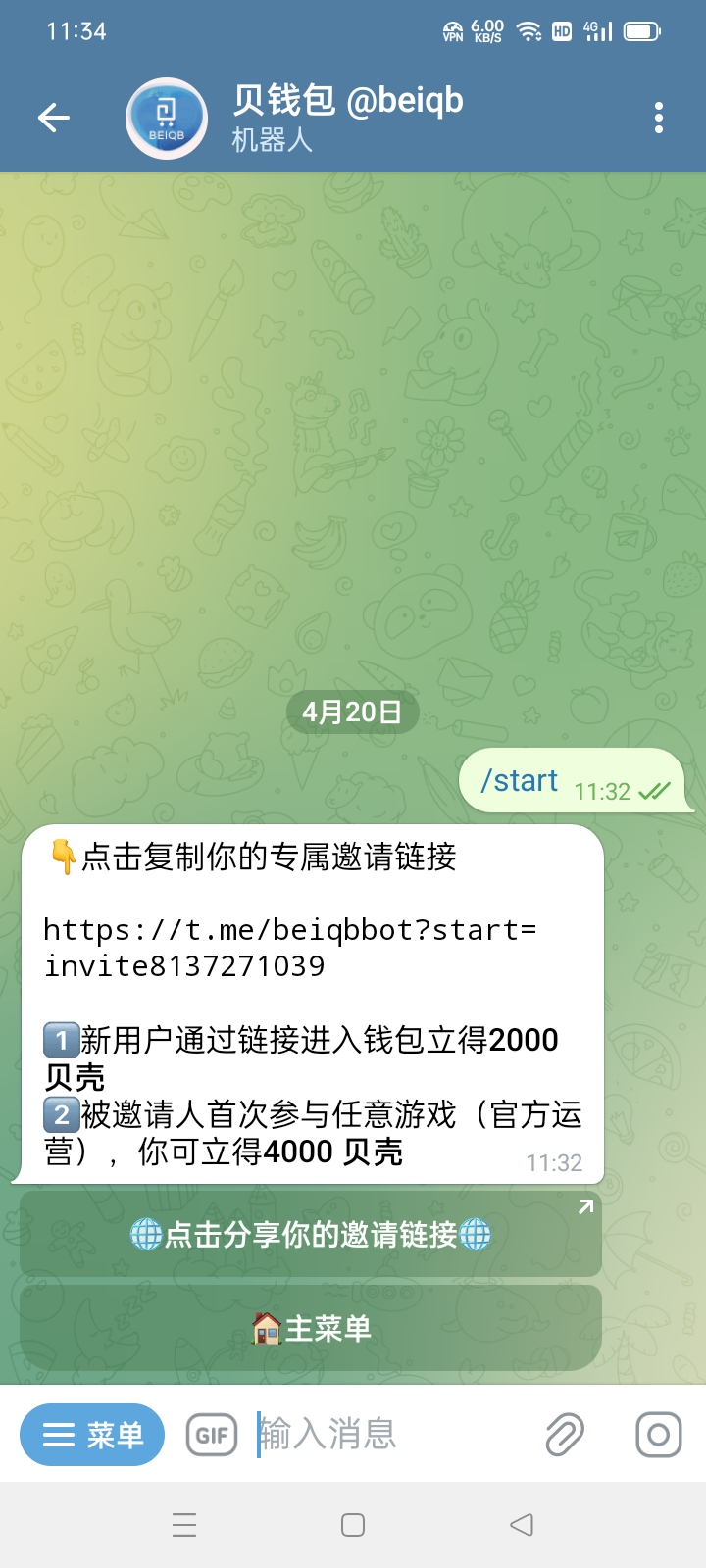
Task: Go back from the 贝钱包 chat
Action: 54,119
